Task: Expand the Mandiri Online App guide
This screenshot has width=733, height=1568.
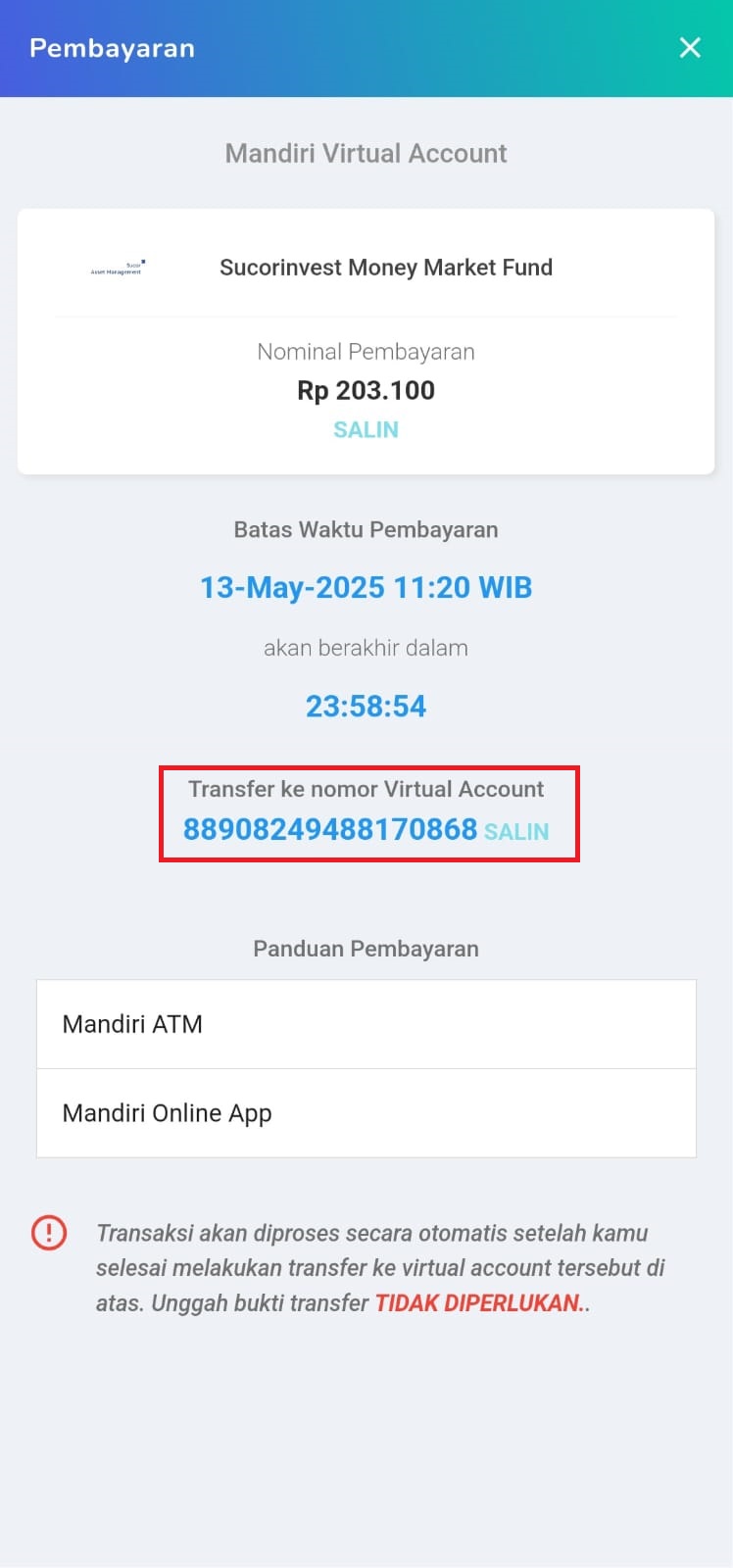Action: coord(366,1113)
